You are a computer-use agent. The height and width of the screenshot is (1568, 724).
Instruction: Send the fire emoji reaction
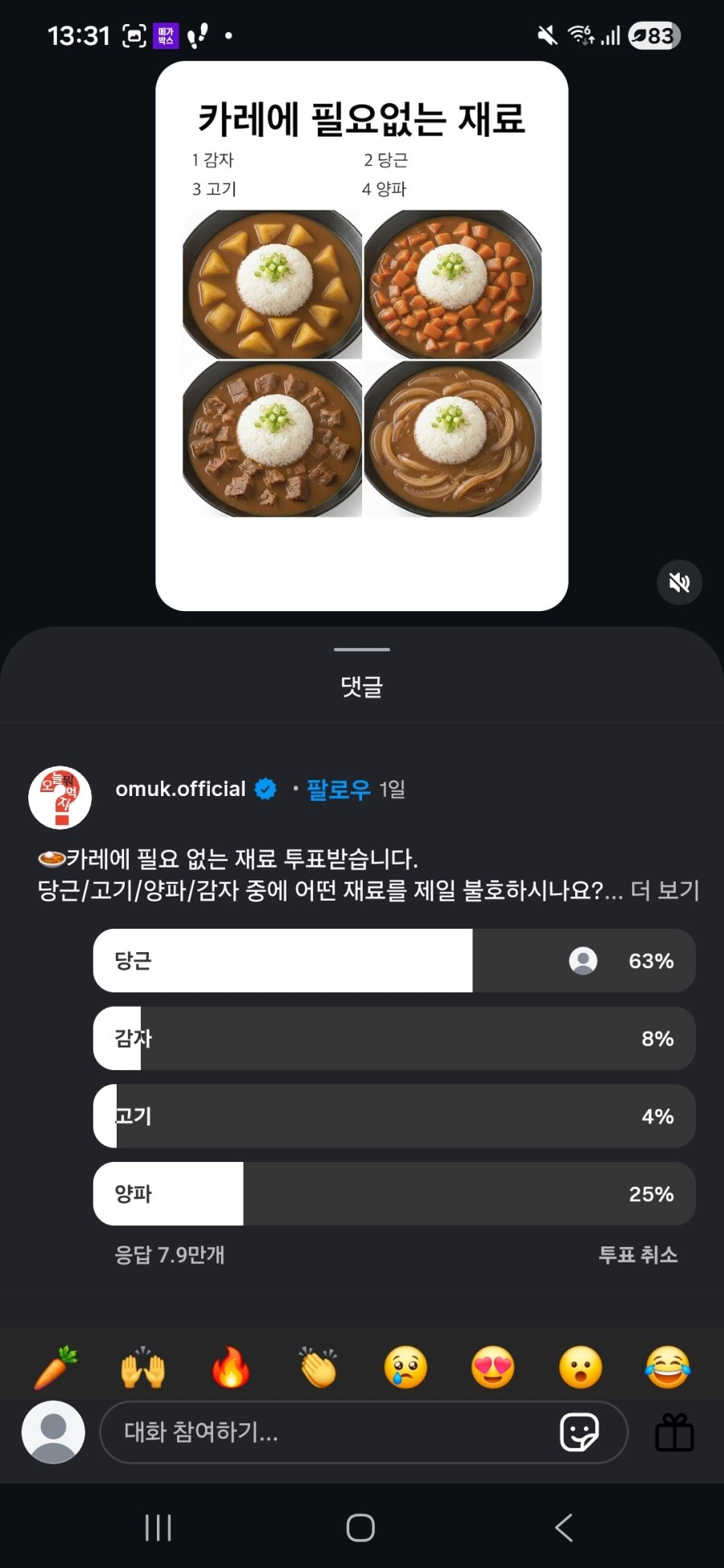coord(230,1365)
